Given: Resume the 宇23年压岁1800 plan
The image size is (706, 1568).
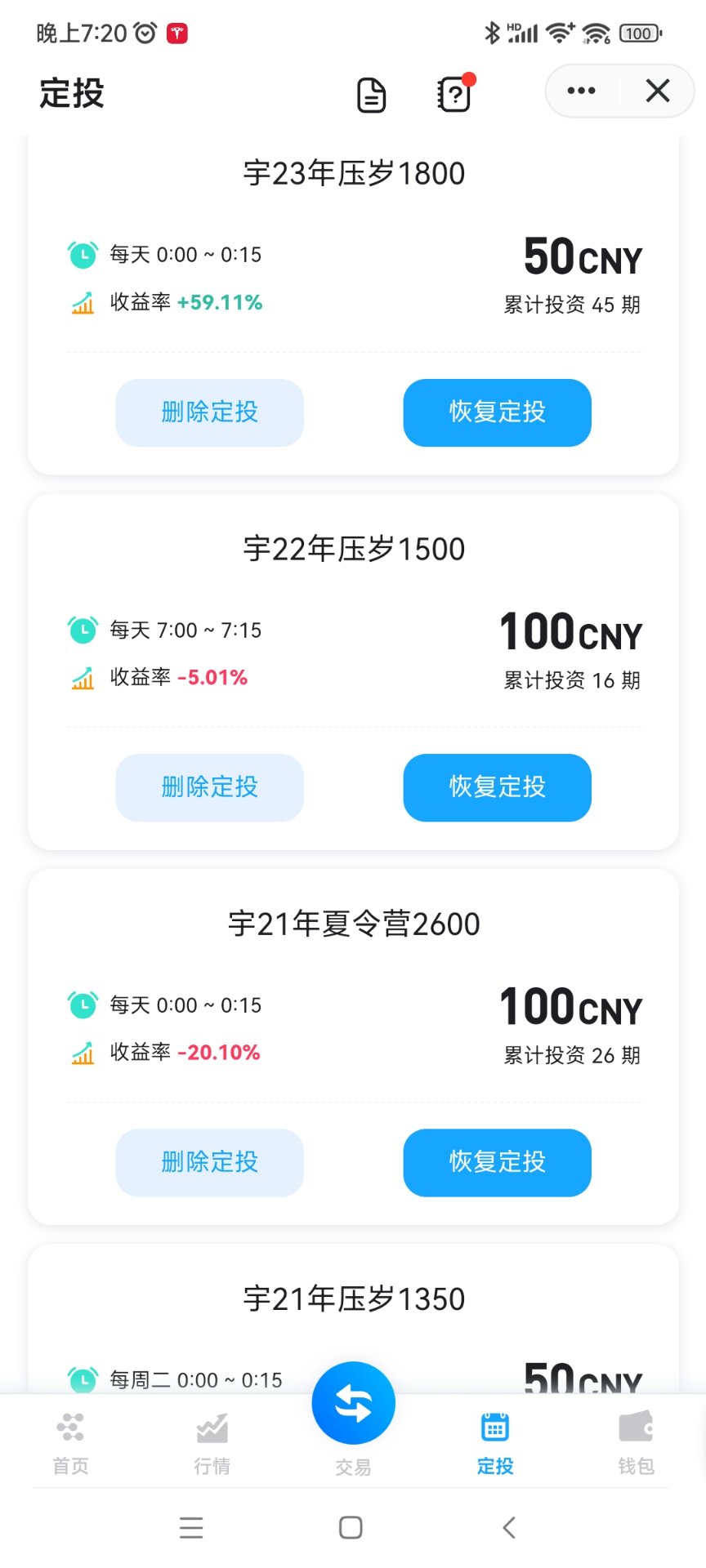Looking at the screenshot, I should 497,412.
